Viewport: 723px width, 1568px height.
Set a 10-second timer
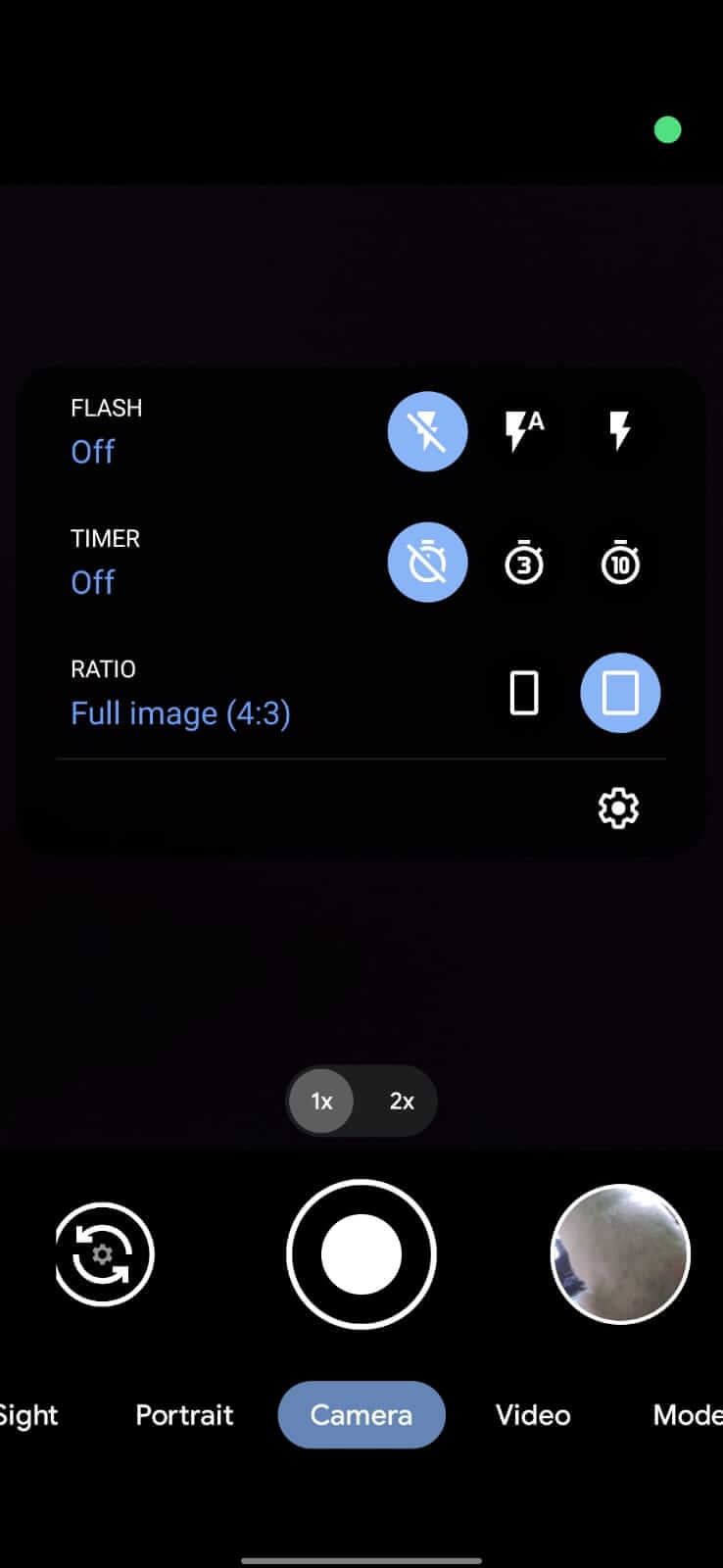tap(620, 563)
